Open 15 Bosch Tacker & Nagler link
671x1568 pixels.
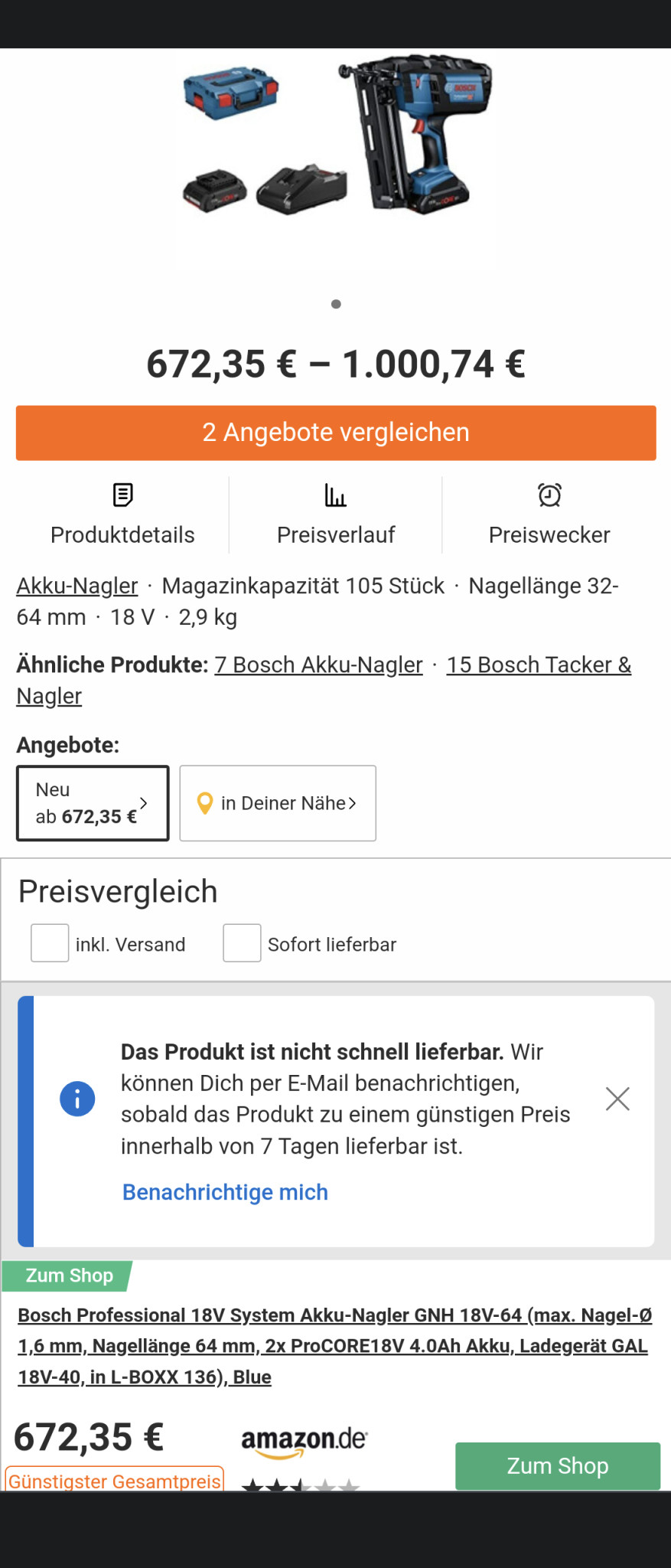point(538,665)
